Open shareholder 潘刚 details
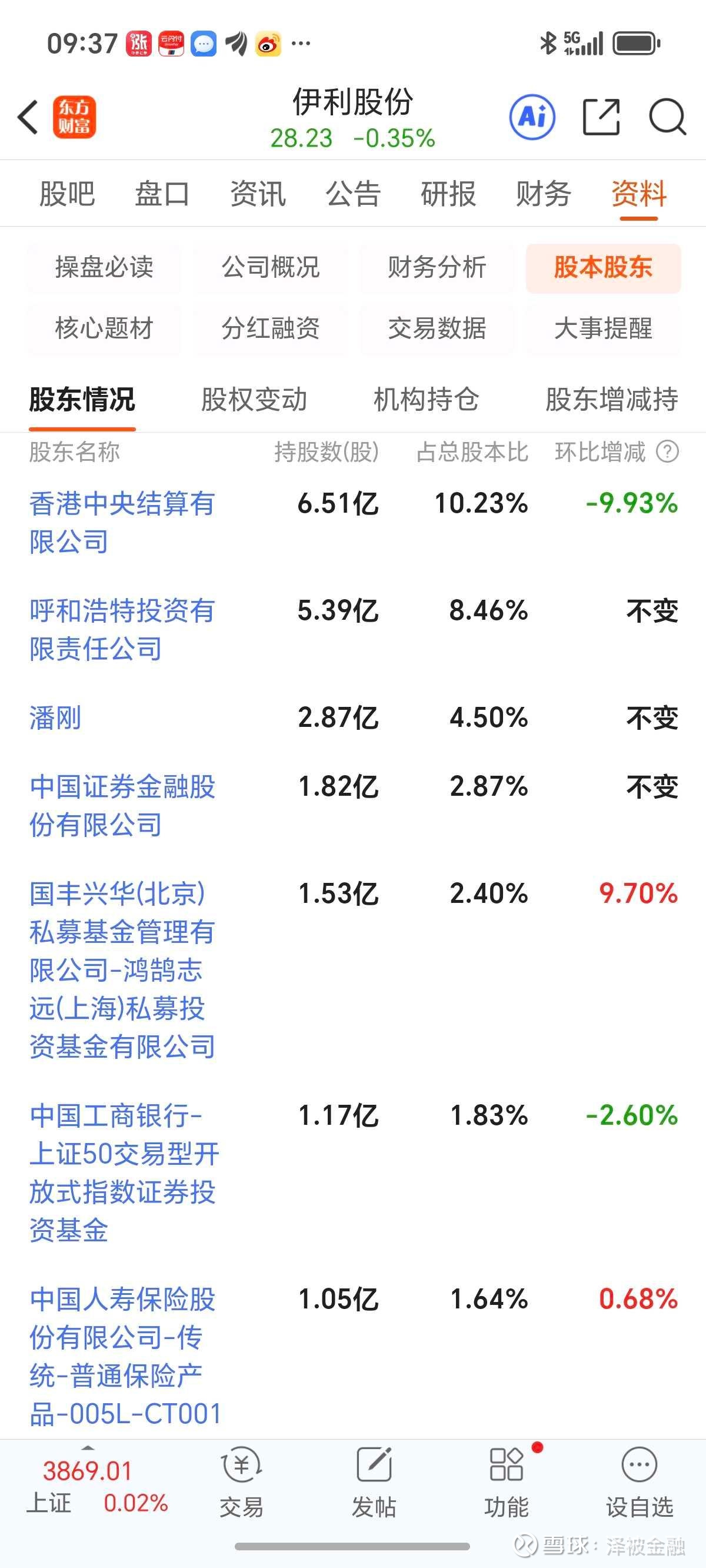Viewport: 706px width, 1568px height. tap(55, 717)
